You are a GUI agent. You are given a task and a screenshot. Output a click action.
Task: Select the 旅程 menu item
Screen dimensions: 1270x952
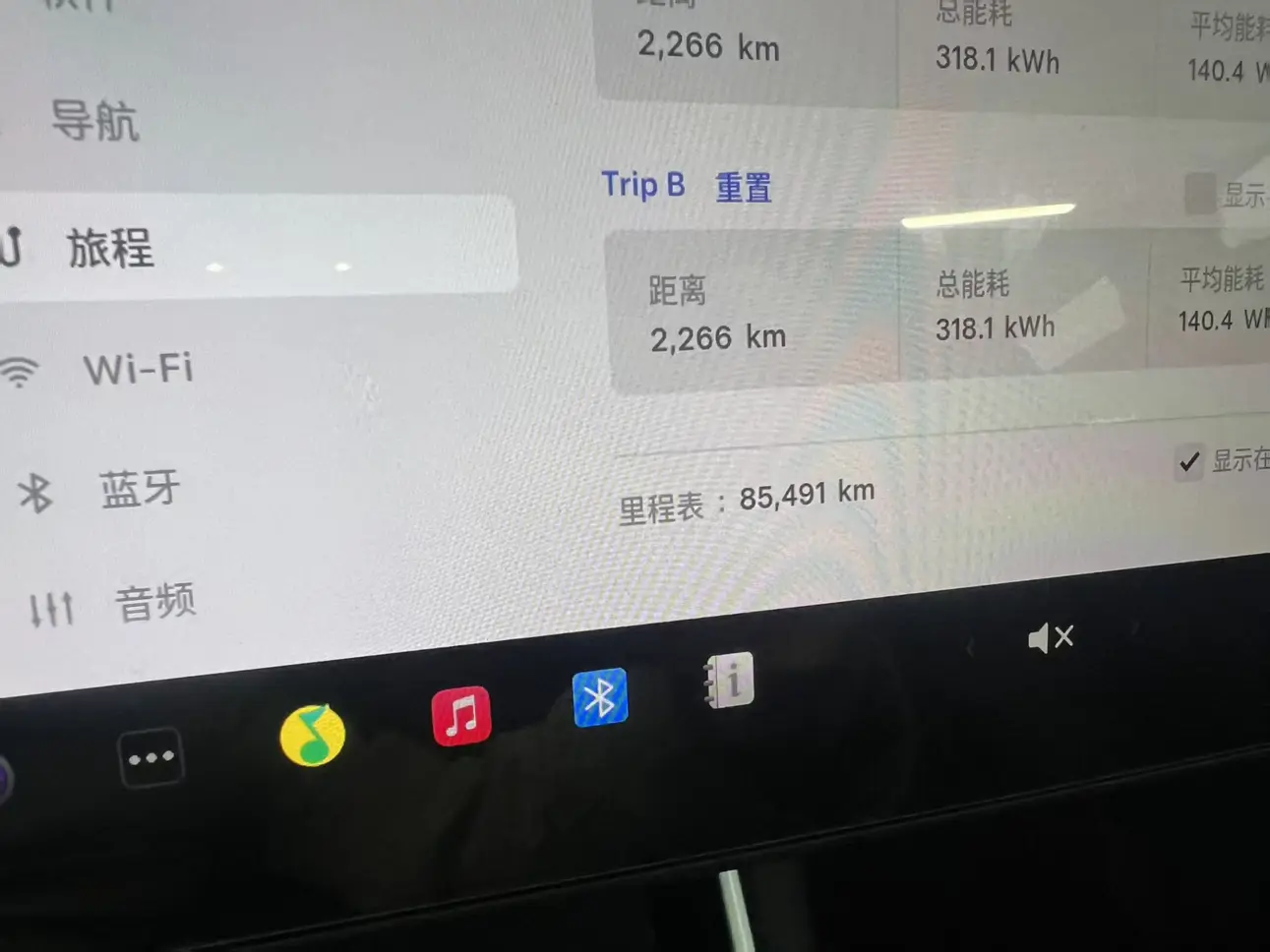coord(110,248)
